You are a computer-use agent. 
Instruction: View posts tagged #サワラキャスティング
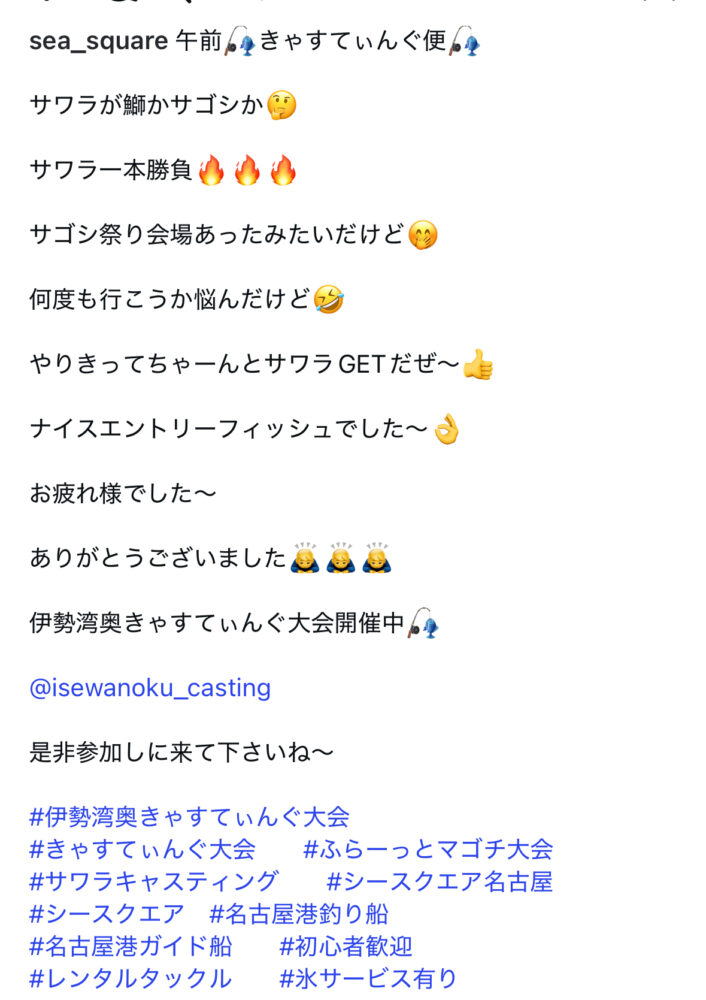click(x=154, y=882)
